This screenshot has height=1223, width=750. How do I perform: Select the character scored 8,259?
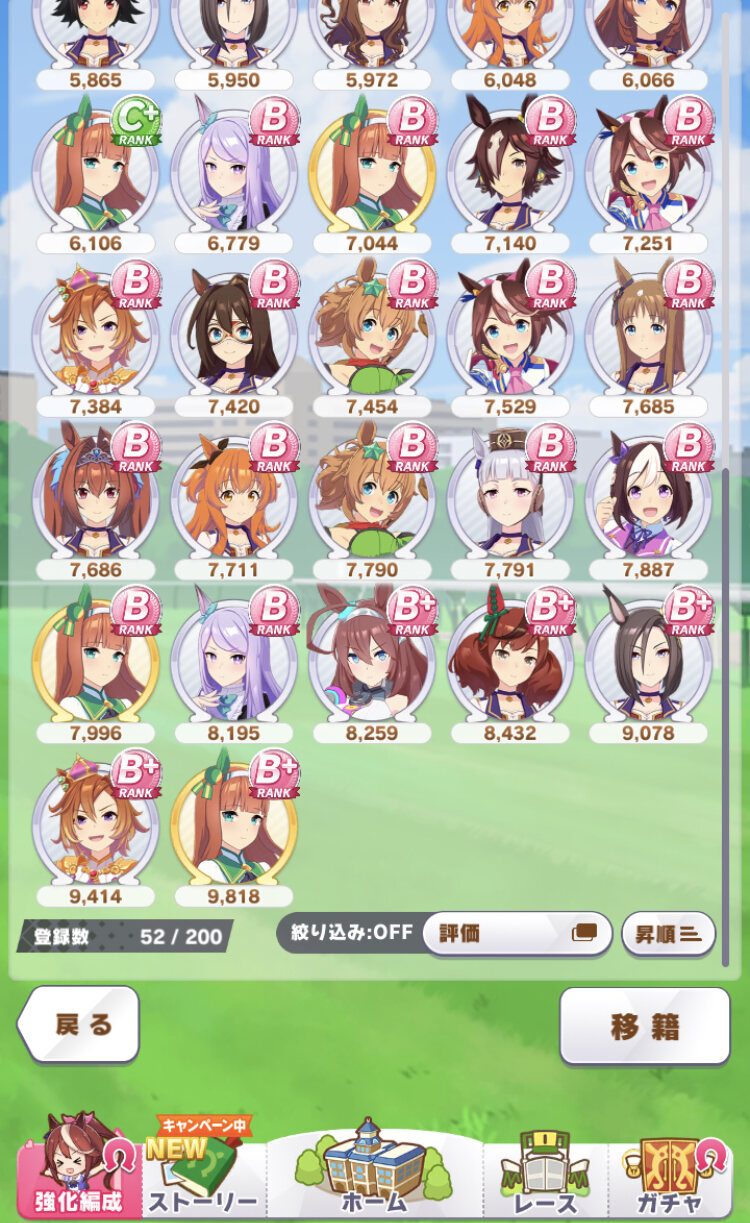point(372,664)
